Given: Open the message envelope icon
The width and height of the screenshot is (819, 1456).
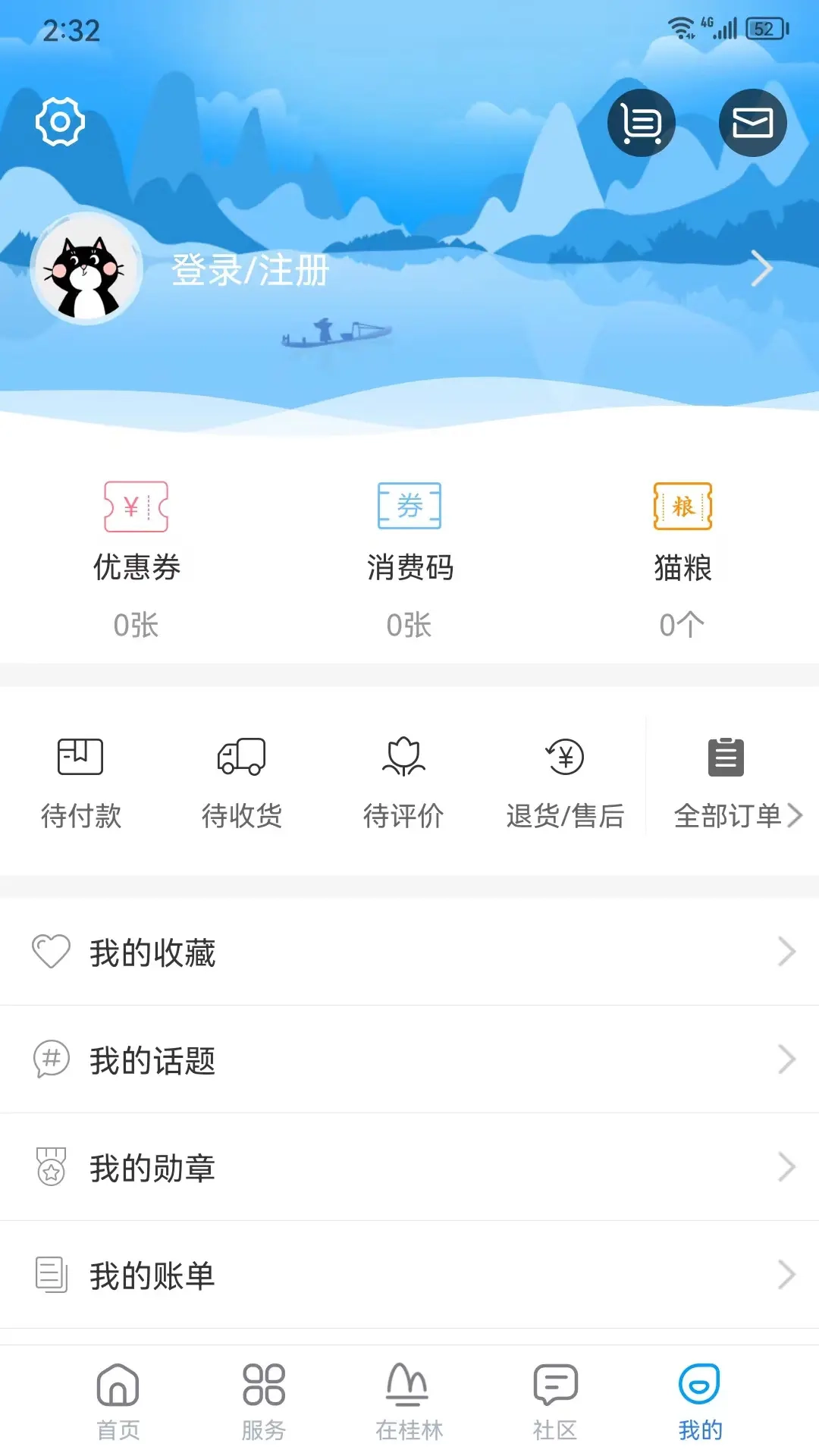Looking at the screenshot, I should [x=752, y=122].
